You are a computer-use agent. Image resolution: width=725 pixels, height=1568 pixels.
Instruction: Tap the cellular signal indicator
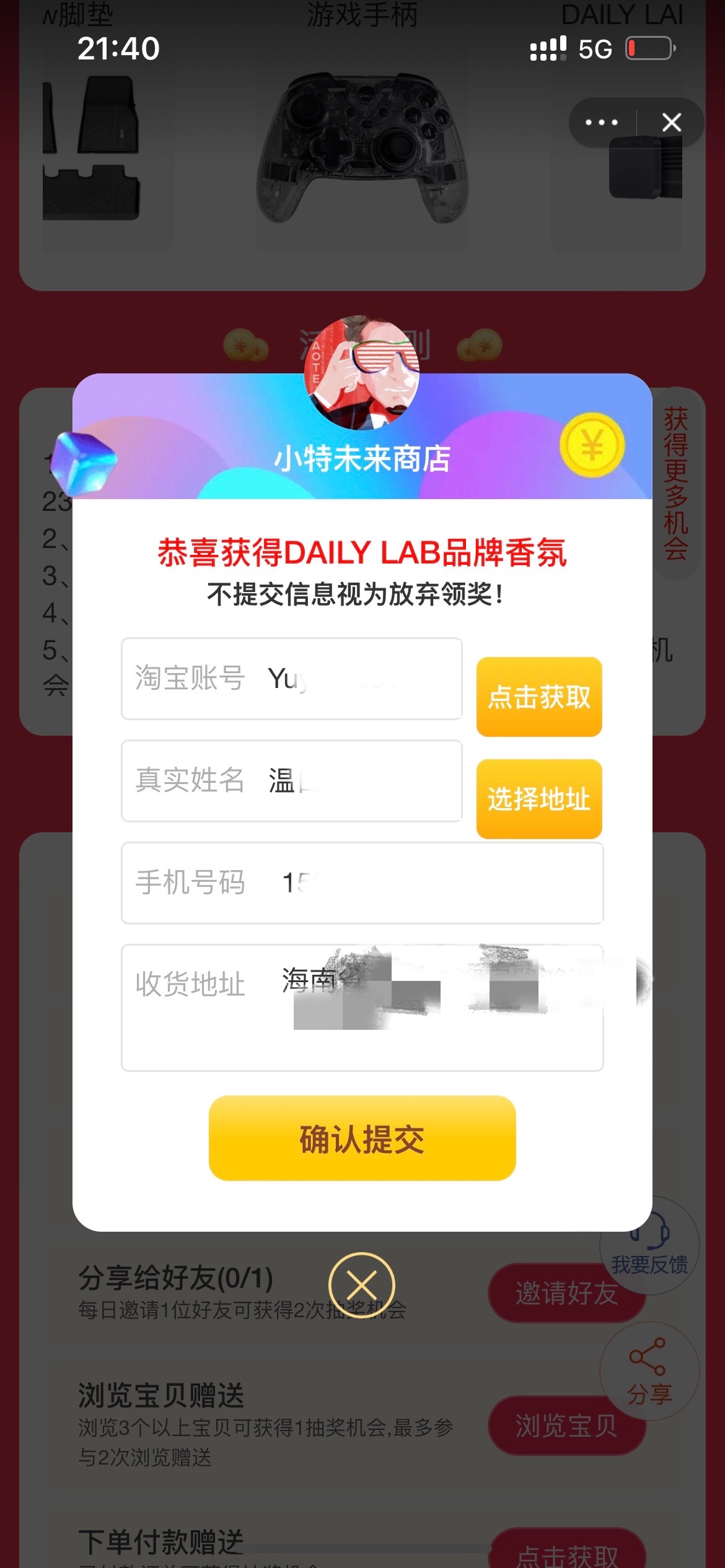(548, 48)
